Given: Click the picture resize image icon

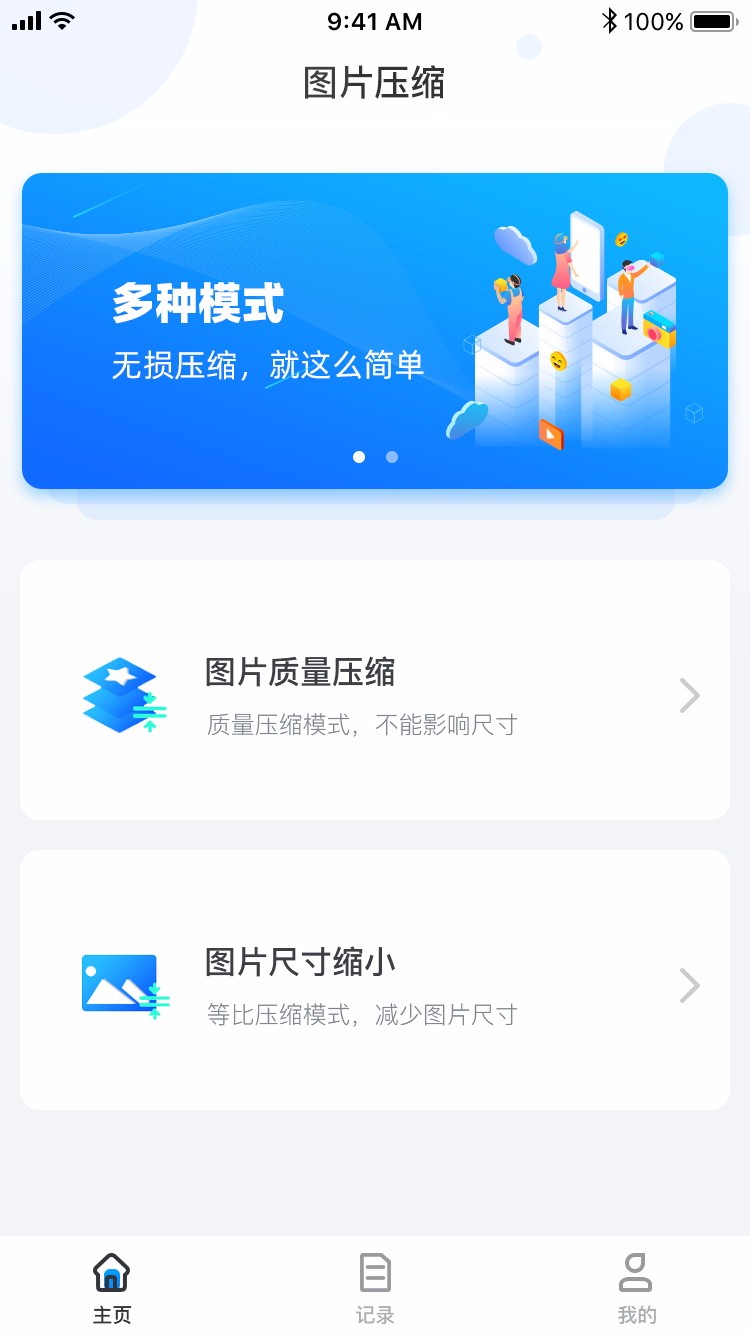Looking at the screenshot, I should tap(124, 984).
